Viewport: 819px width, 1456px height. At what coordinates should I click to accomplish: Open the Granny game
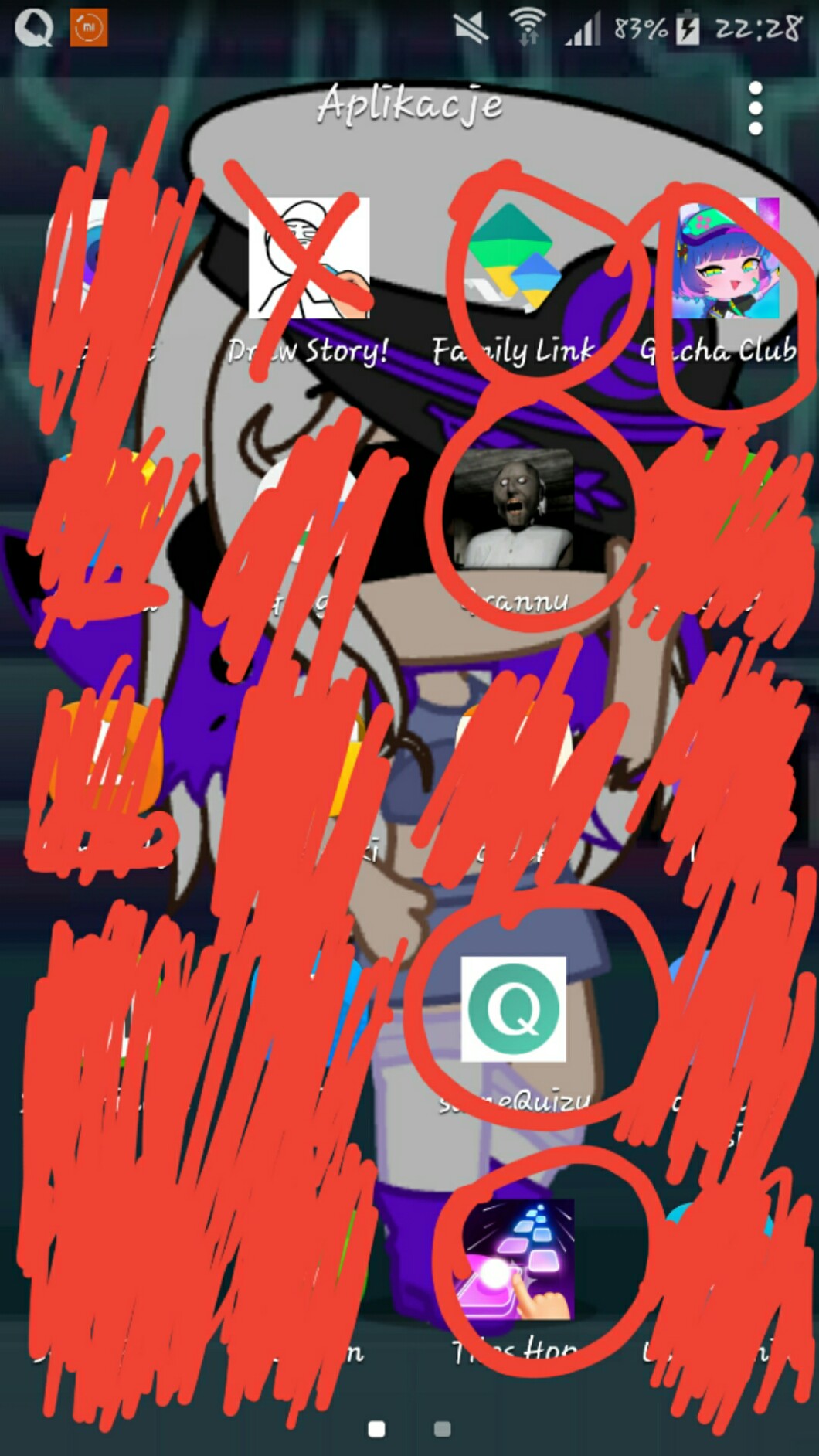pyautogui.click(x=514, y=509)
